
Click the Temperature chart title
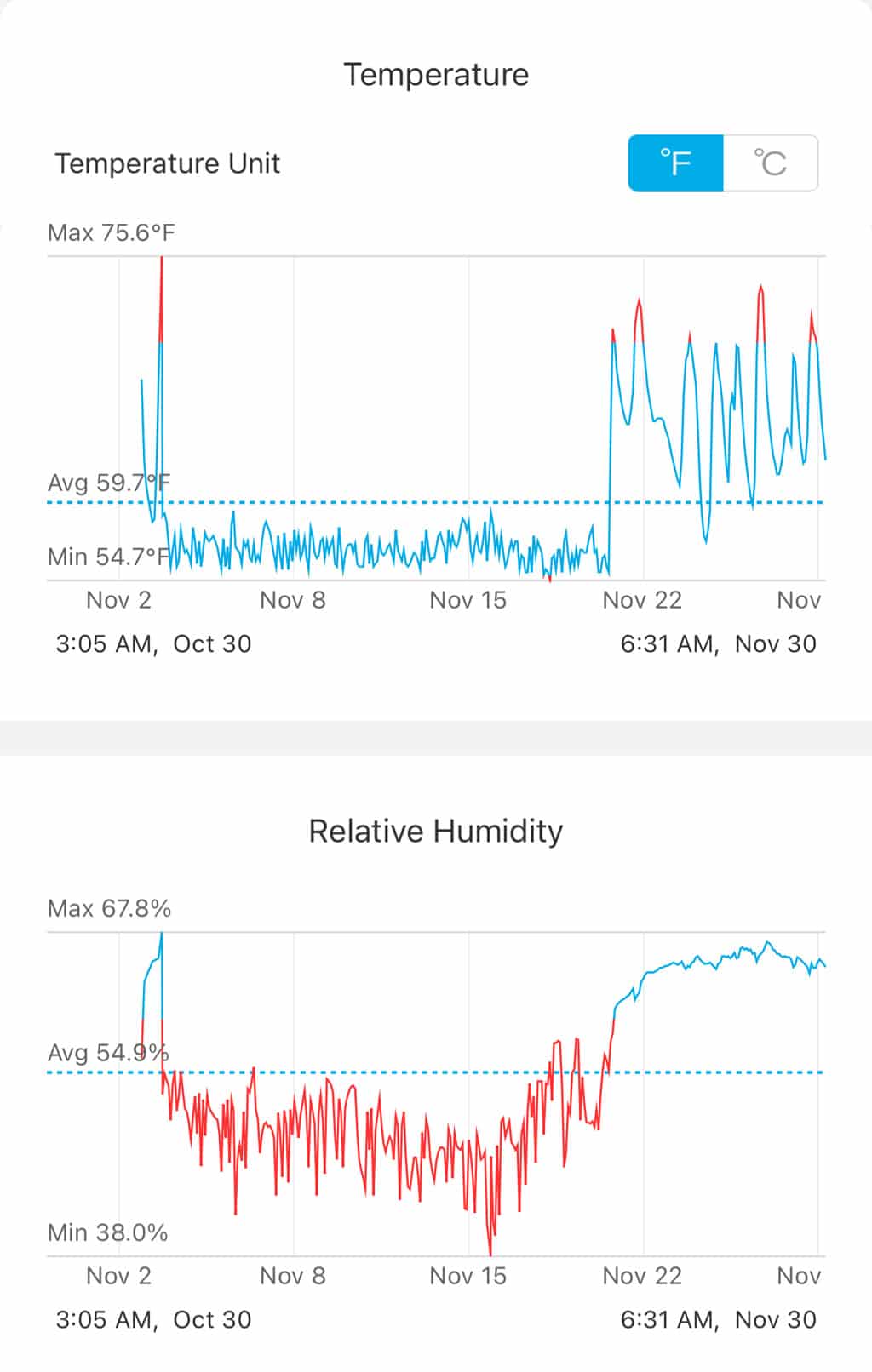[x=435, y=74]
